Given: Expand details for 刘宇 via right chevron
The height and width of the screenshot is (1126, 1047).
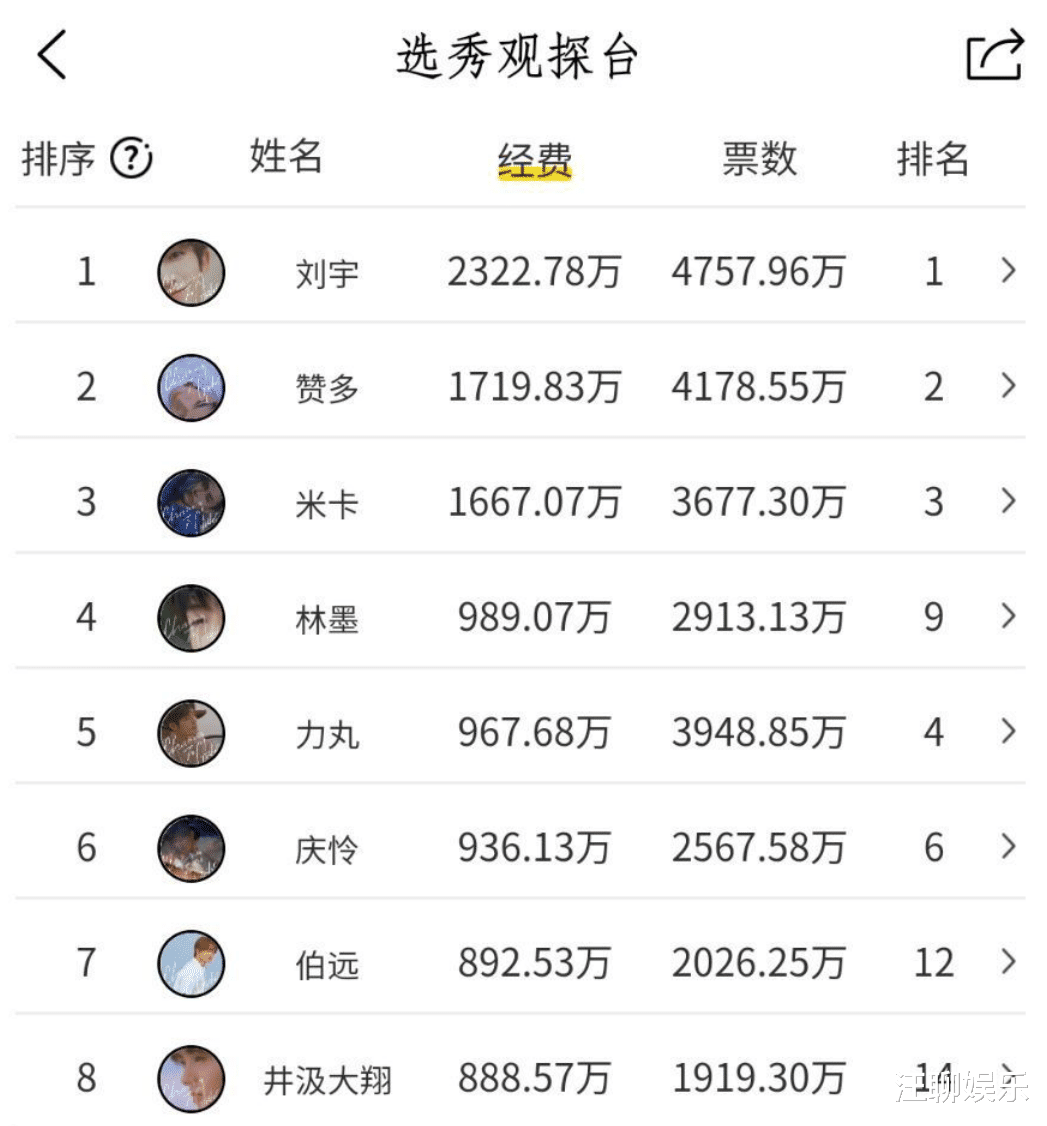Looking at the screenshot, I should (1008, 271).
